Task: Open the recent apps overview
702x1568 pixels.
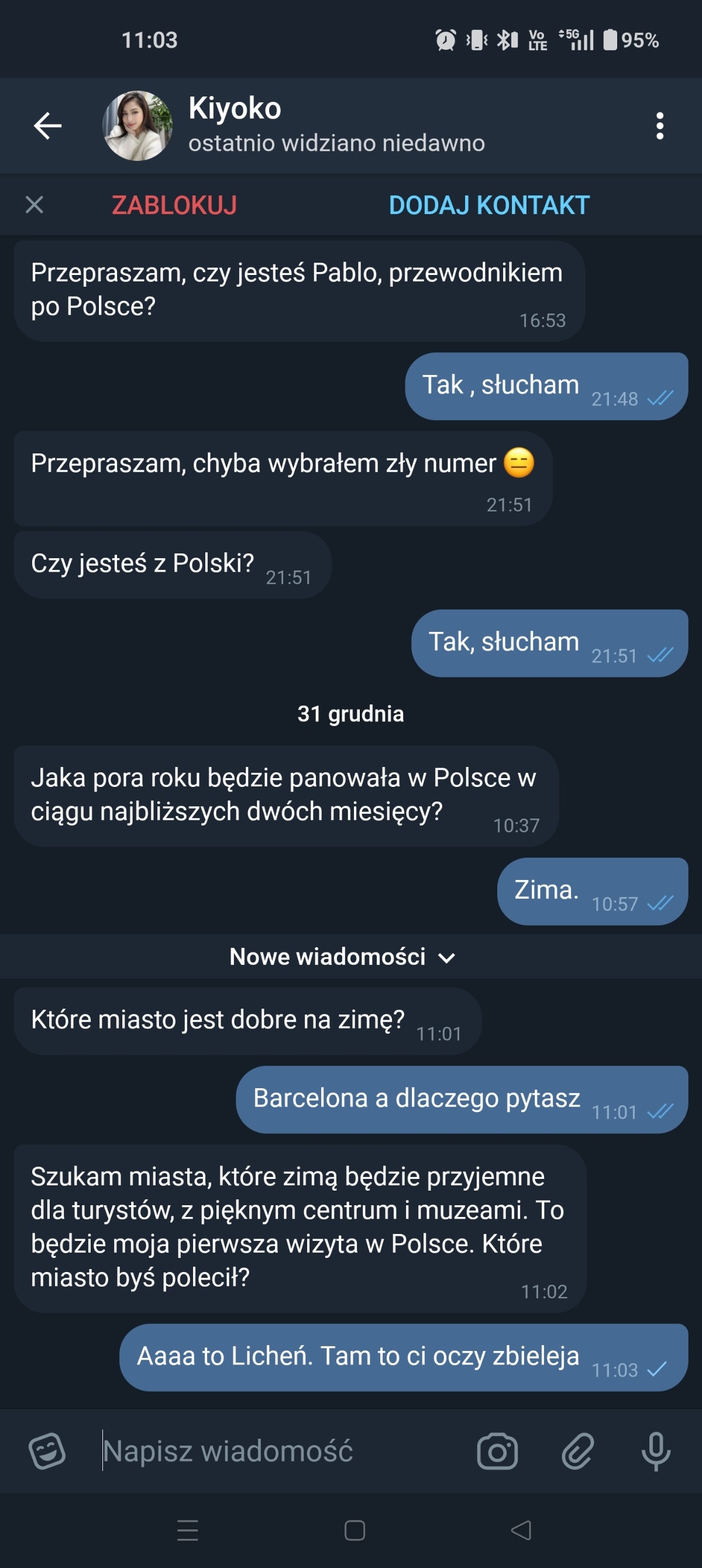Action: [188, 1530]
